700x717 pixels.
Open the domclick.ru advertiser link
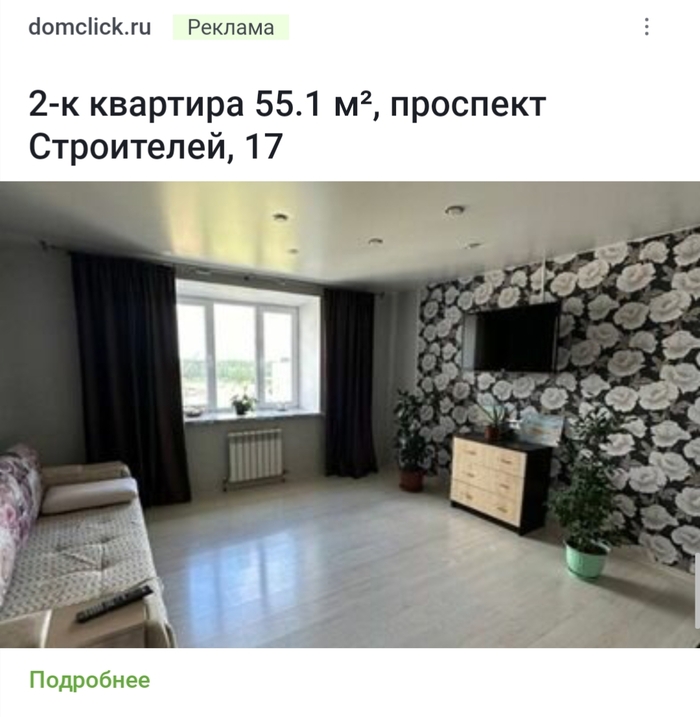(x=90, y=27)
